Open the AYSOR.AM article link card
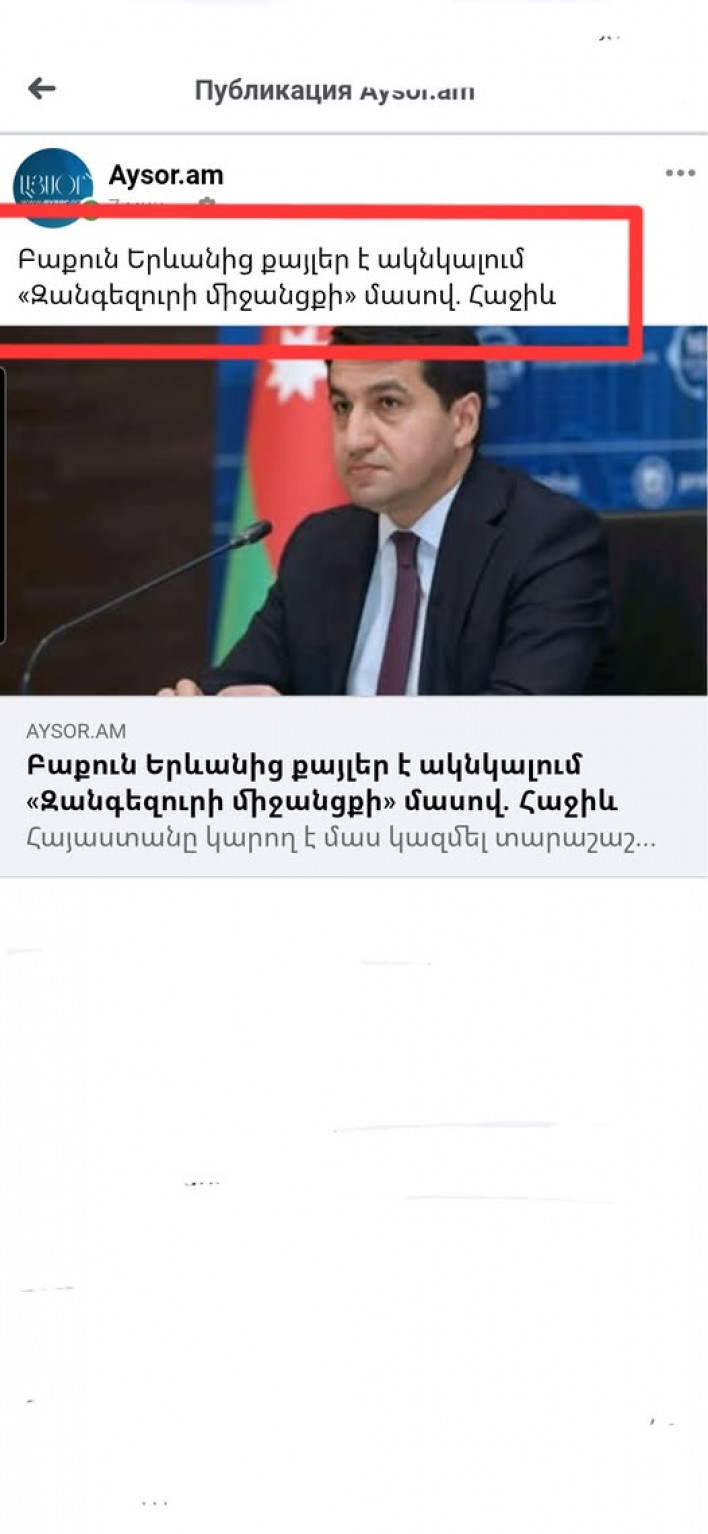708x1534 pixels. [353, 786]
